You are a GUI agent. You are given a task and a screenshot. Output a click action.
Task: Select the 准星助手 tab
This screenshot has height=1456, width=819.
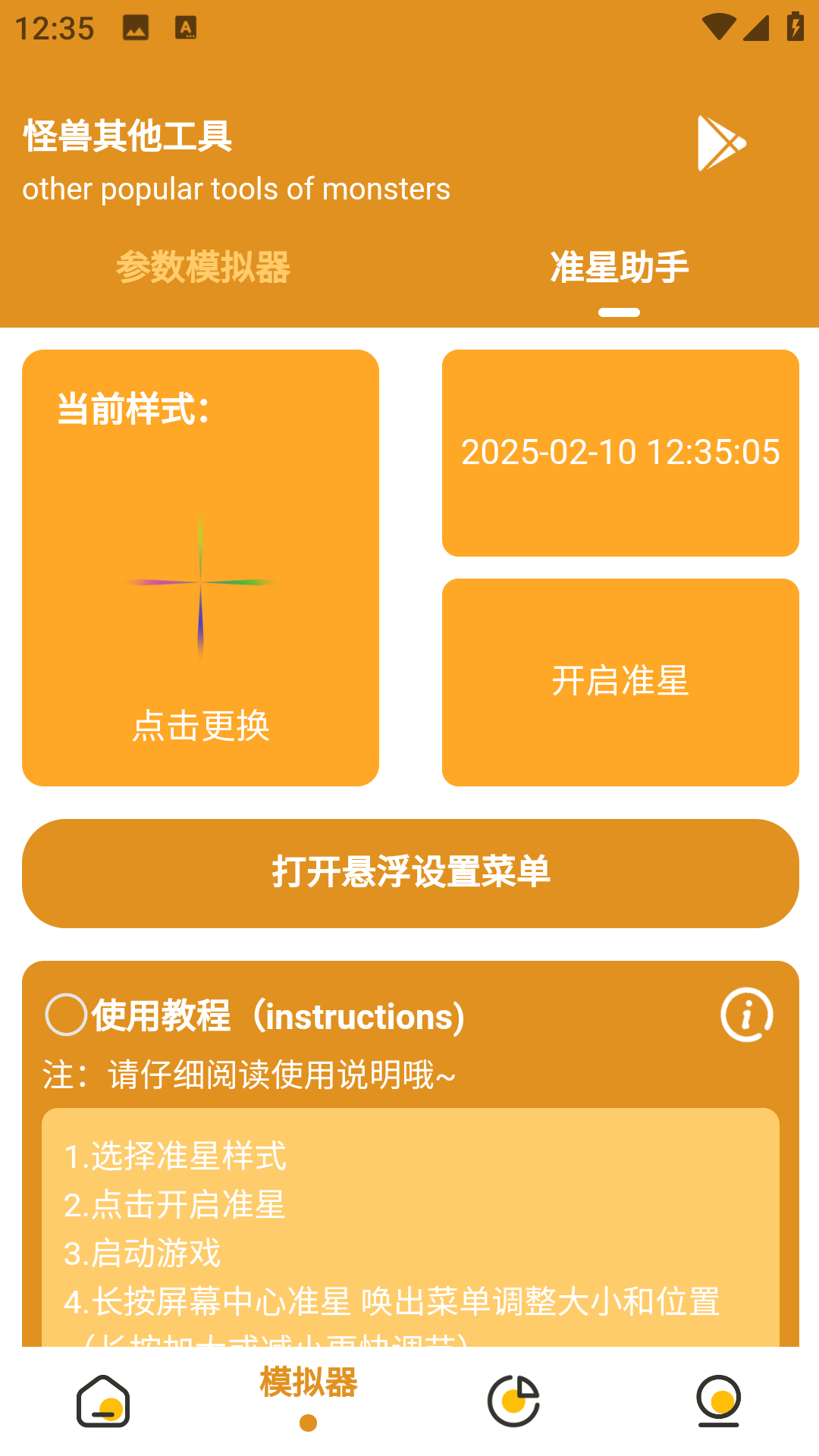pyautogui.click(x=619, y=267)
